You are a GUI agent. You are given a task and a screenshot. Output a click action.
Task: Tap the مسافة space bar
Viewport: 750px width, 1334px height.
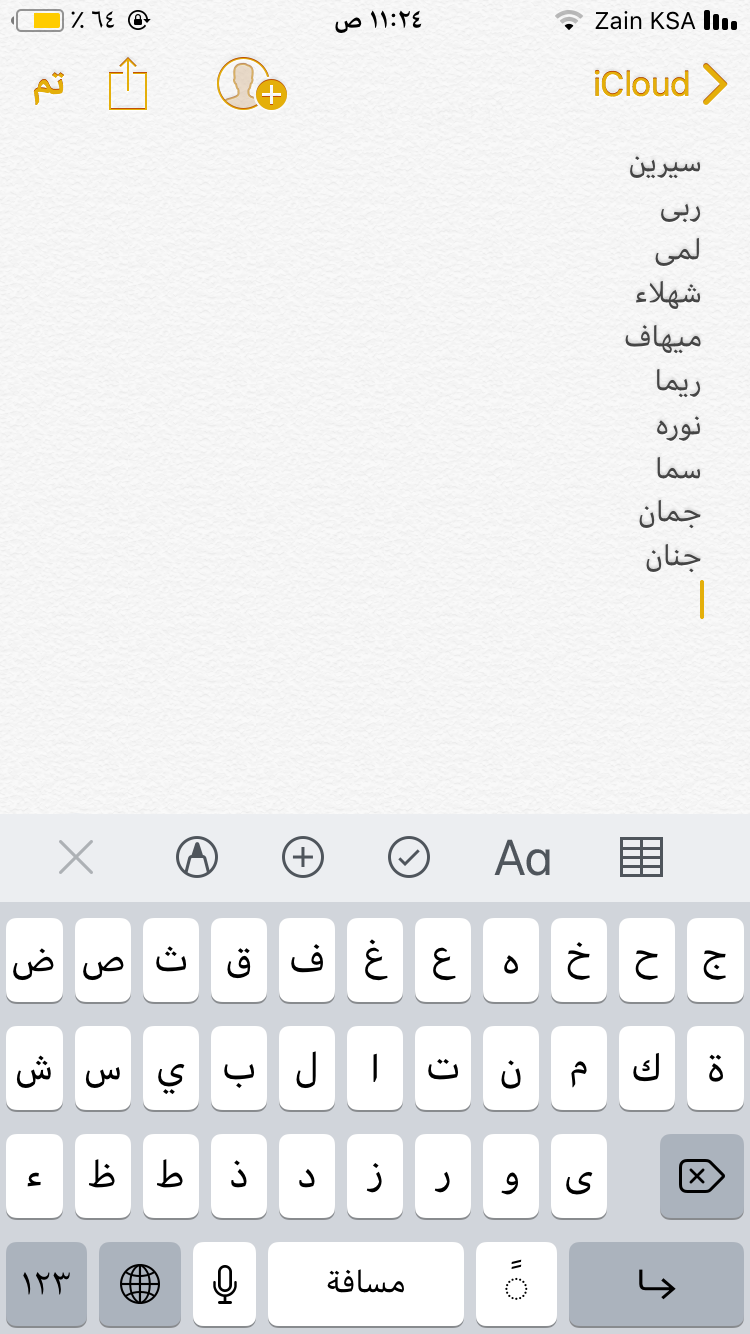click(366, 1284)
